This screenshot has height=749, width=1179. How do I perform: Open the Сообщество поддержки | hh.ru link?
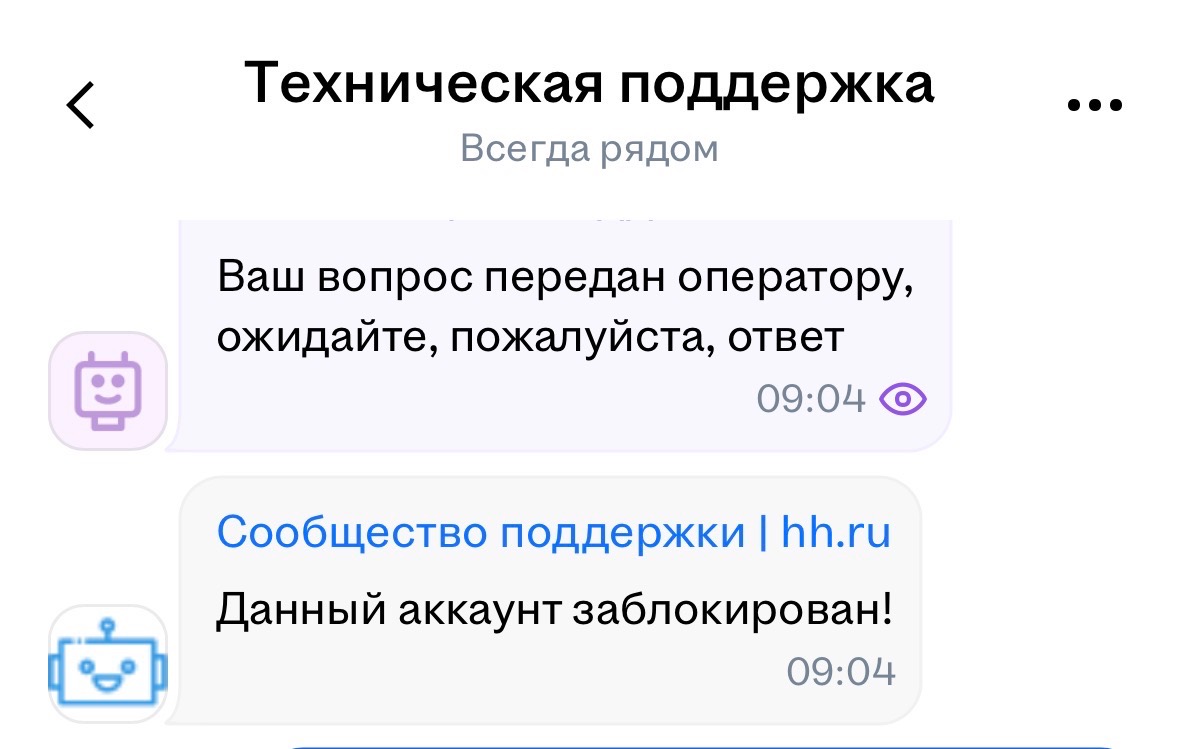click(553, 533)
